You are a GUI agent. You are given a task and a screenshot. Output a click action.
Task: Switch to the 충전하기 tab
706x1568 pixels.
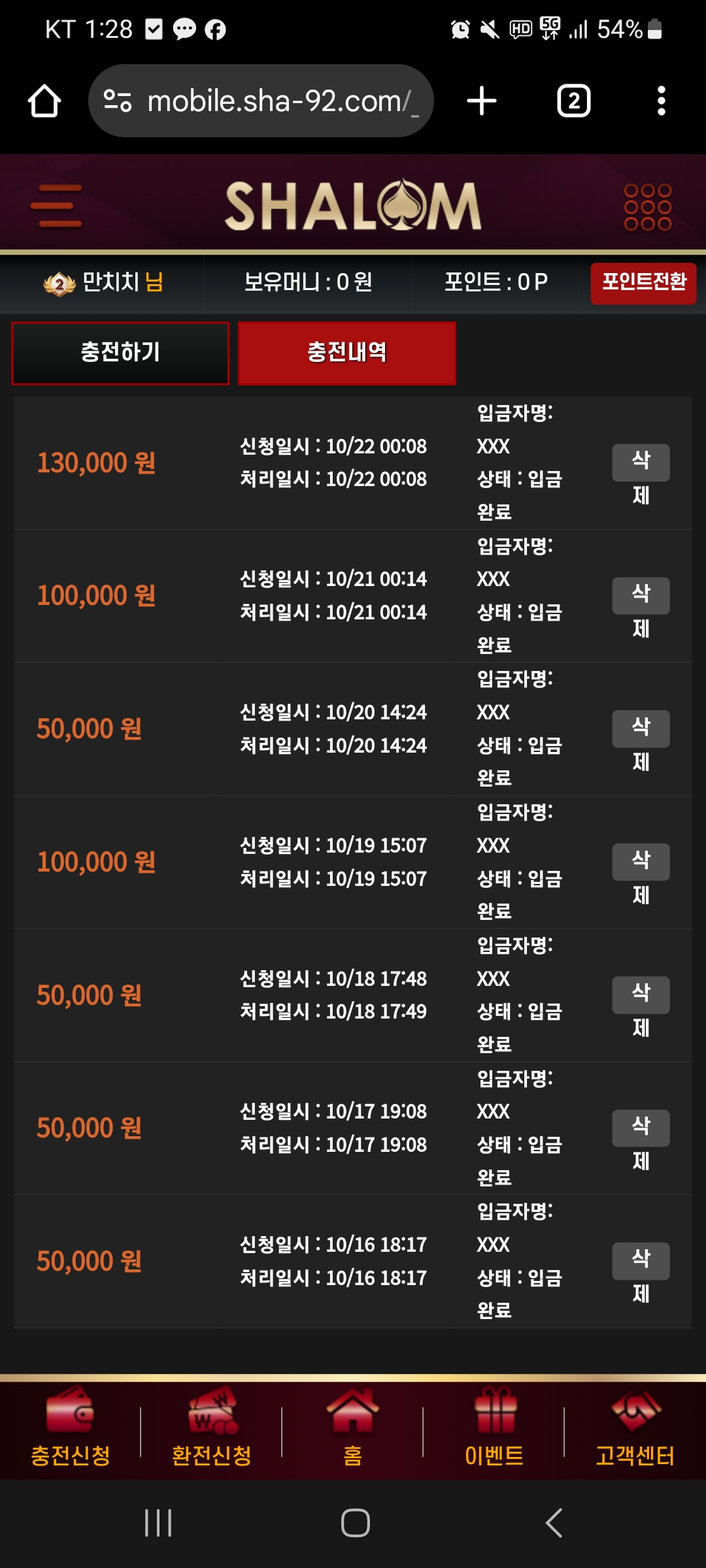click(x=120, y=353)
